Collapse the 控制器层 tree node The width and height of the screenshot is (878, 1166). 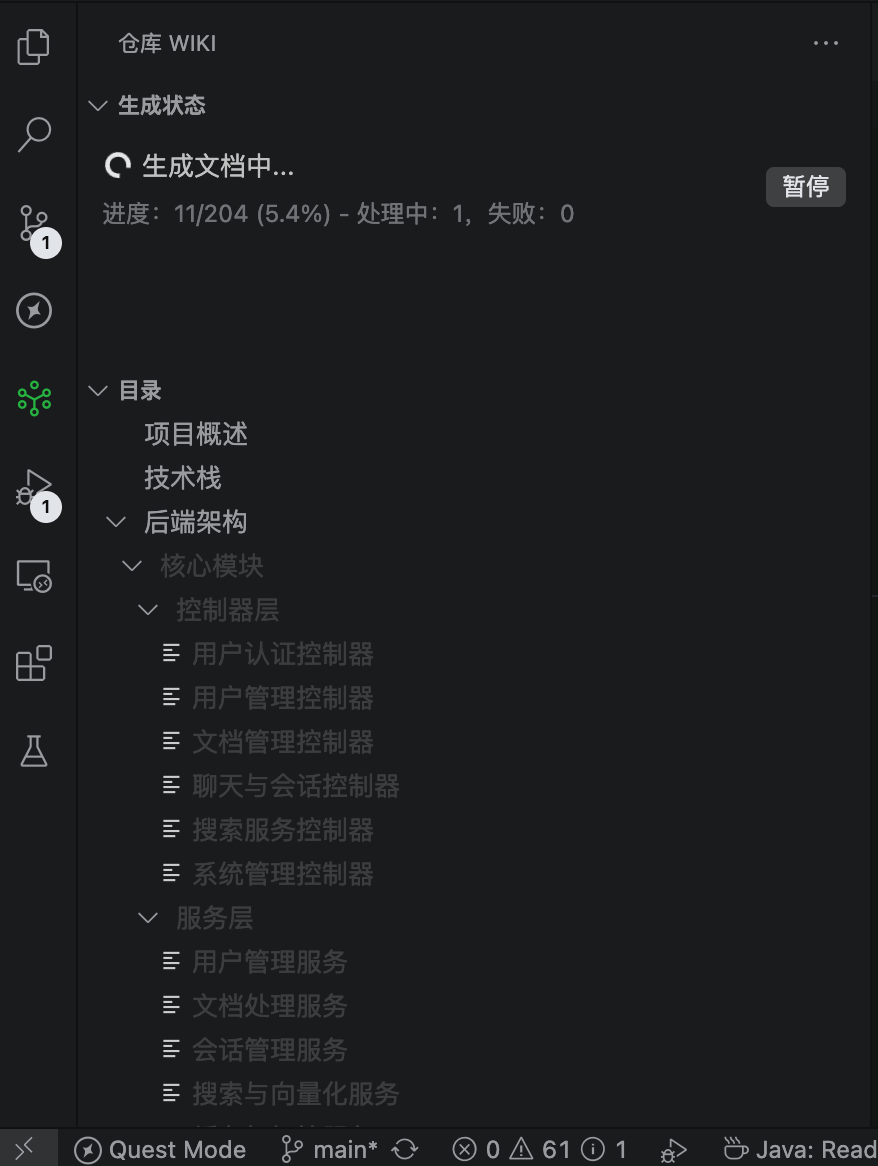(x=148, y=609)
